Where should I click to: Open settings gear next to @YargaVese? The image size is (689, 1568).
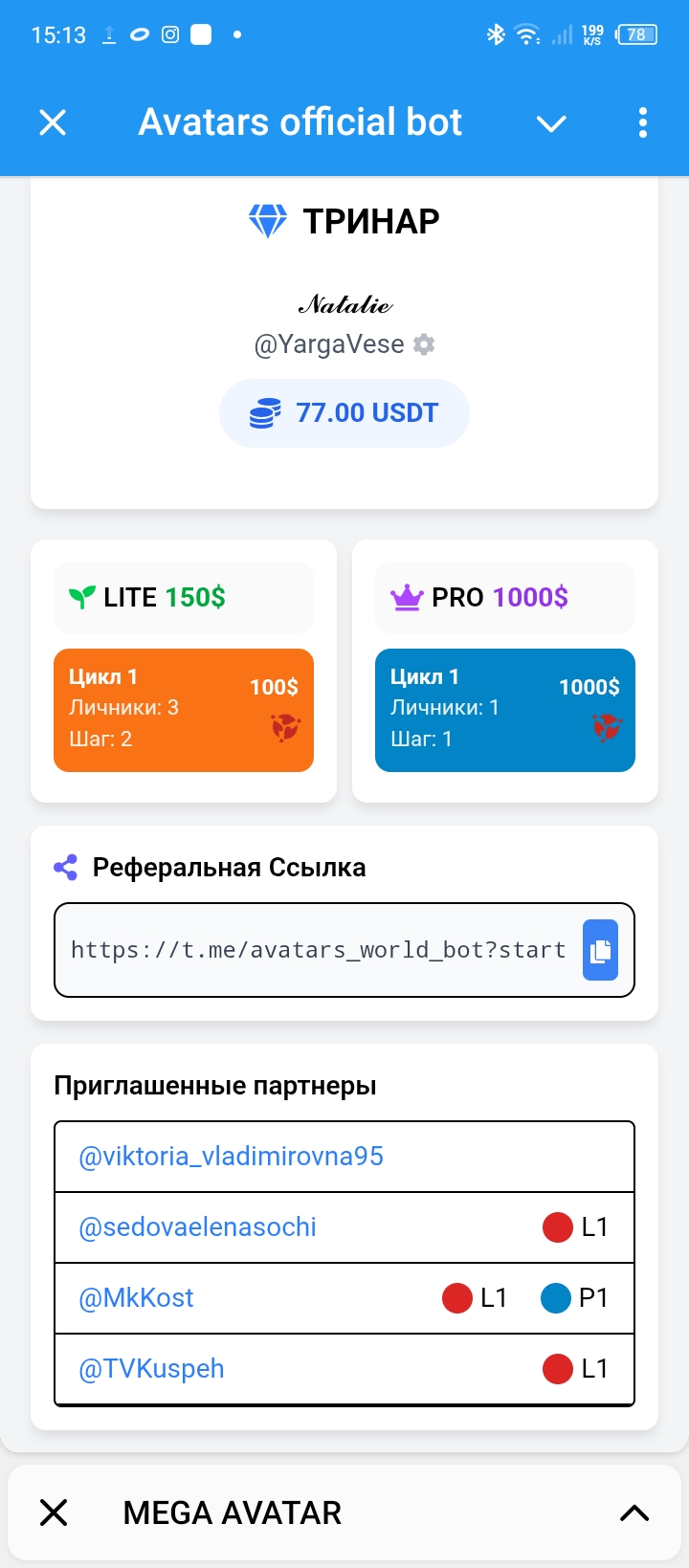[x=424, y=344]
